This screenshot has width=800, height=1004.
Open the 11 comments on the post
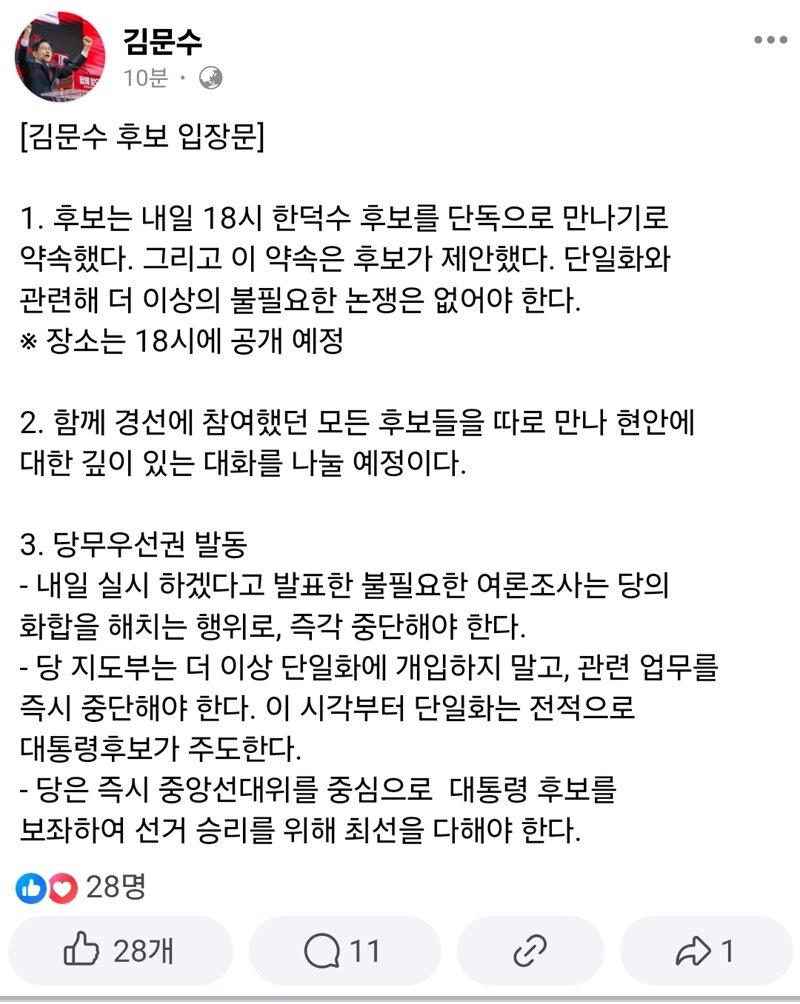pos(344,951)
